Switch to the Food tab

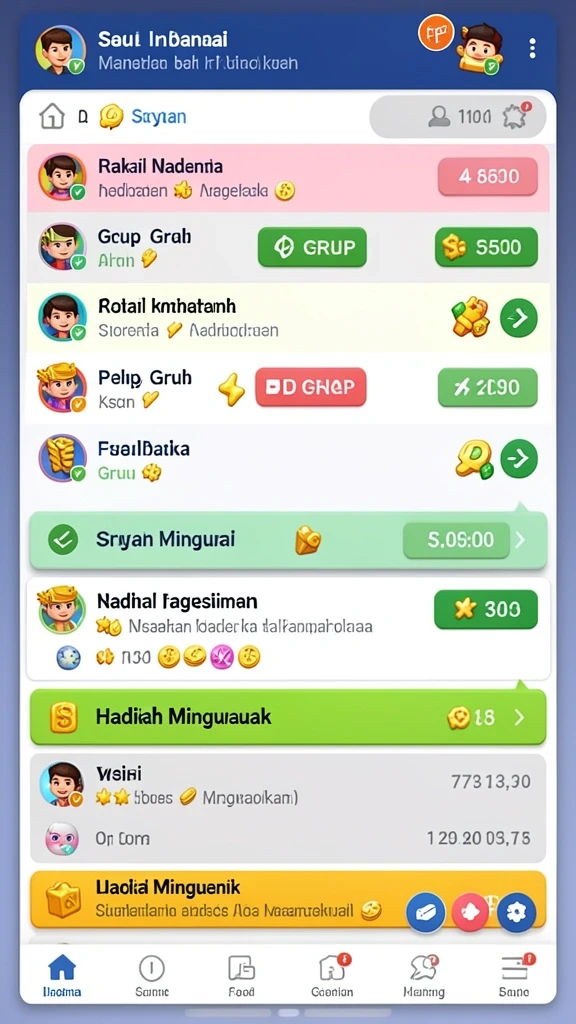click(241, 976)
